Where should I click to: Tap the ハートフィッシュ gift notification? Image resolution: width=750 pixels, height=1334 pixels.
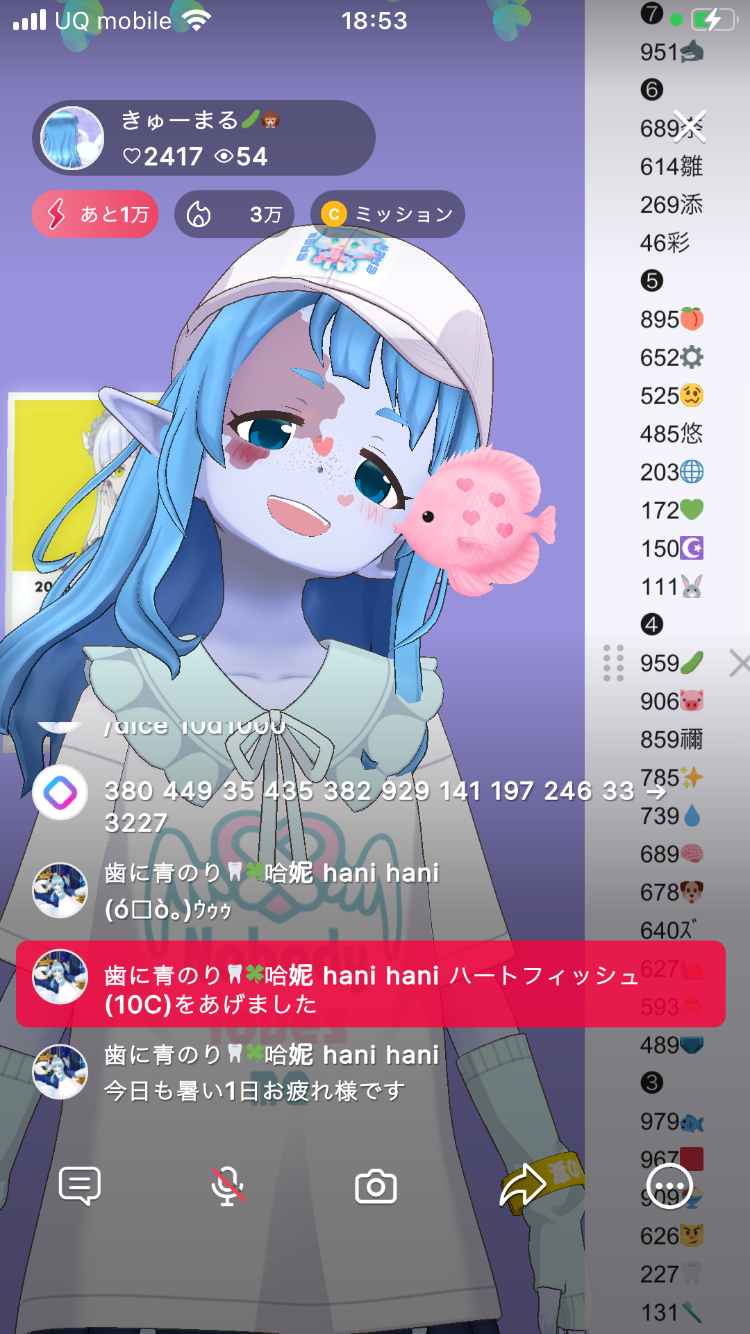(x=370, y=984)
